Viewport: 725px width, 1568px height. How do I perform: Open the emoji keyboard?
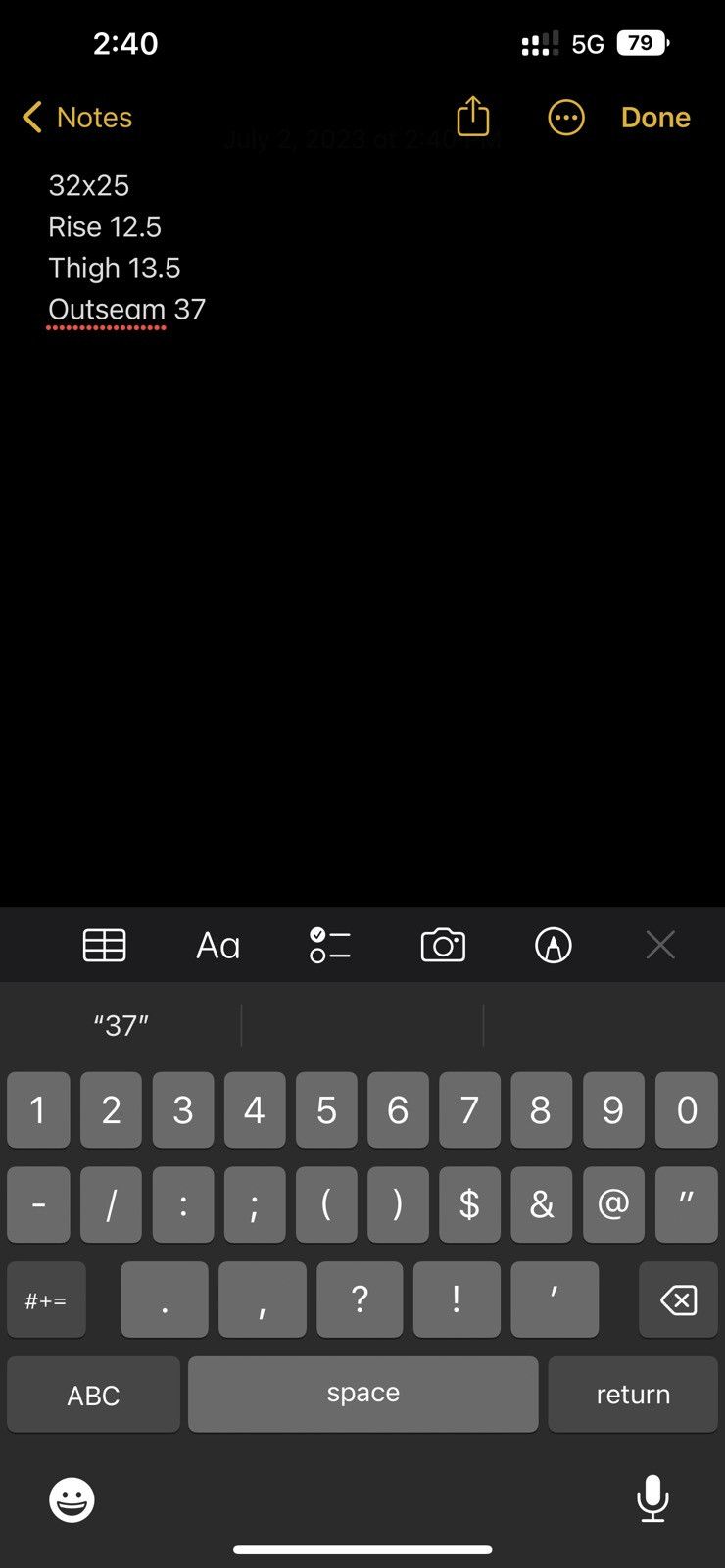coord(72,1499)
